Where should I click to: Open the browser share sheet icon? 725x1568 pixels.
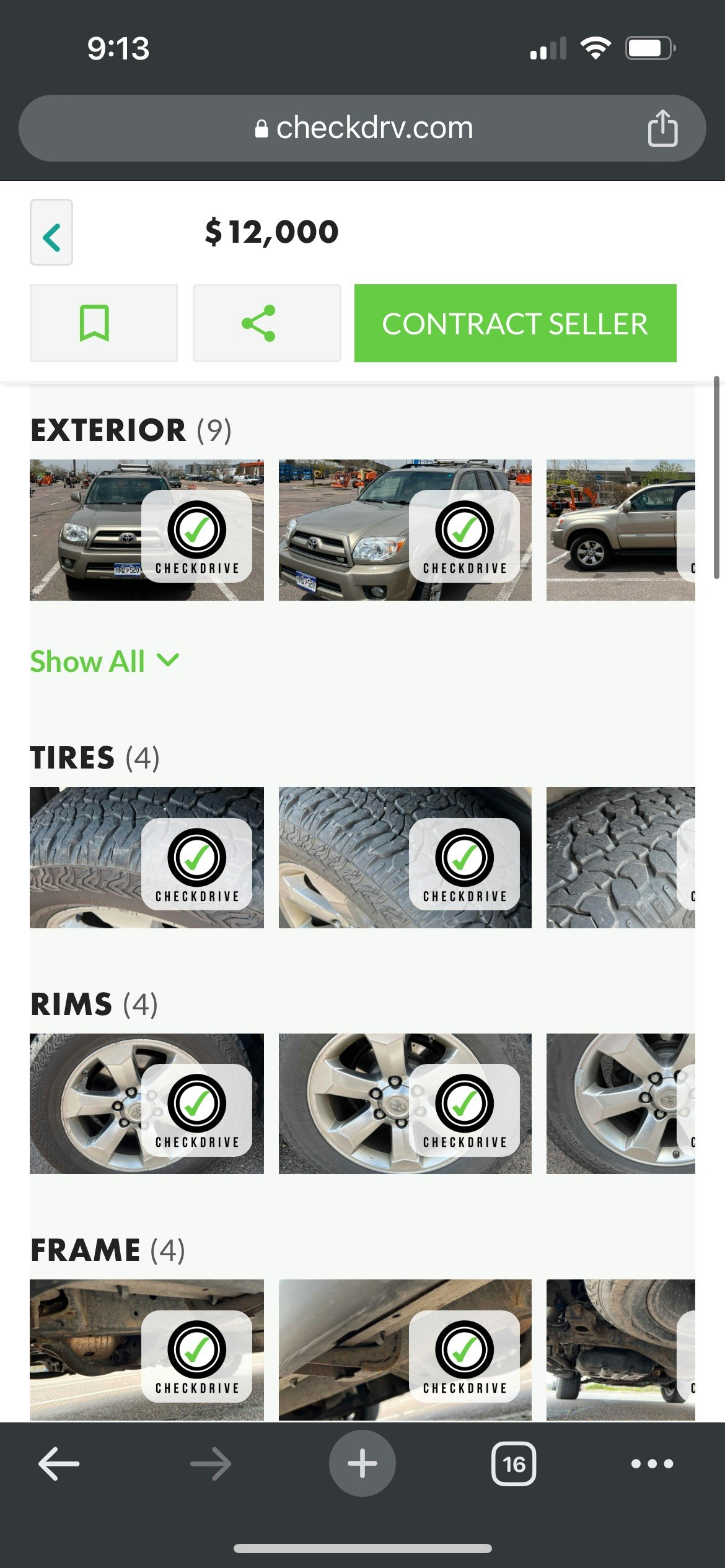[x=662, y=128]
